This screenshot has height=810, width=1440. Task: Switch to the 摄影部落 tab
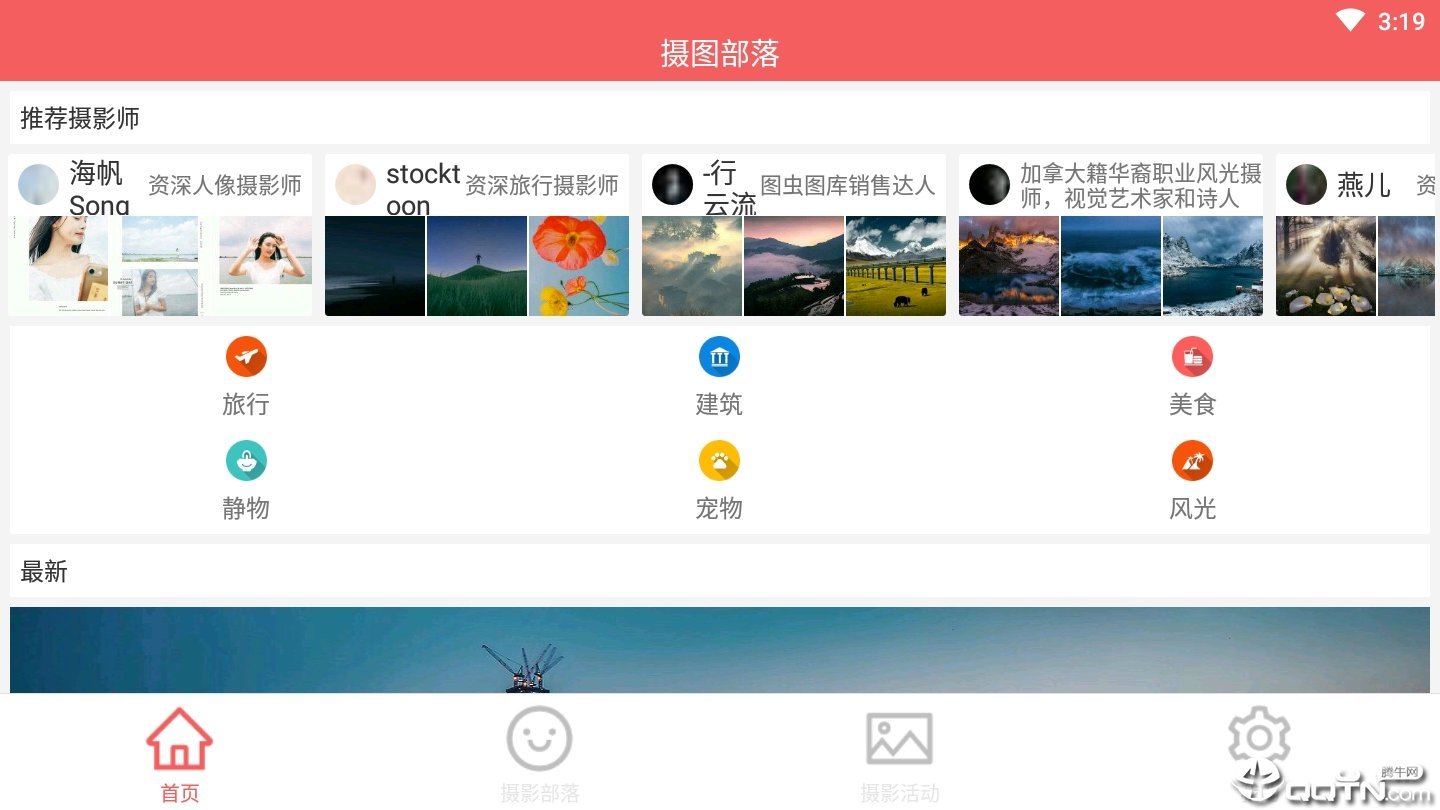[540, 754]
